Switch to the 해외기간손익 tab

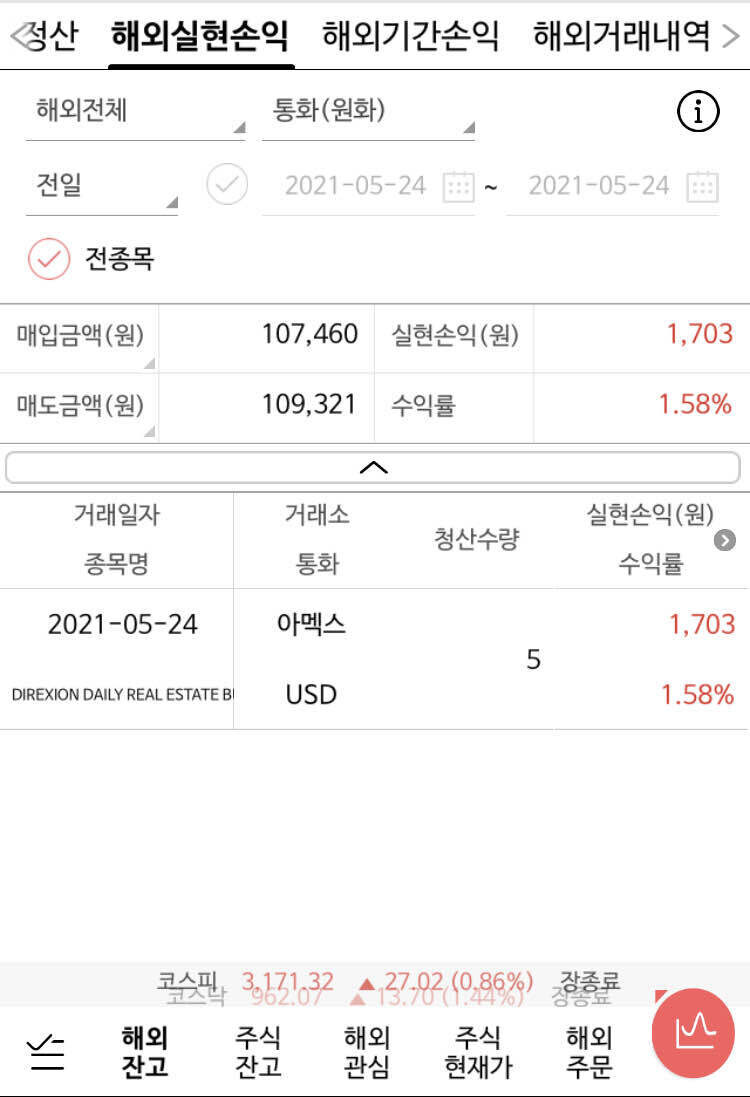coord(408,33)
